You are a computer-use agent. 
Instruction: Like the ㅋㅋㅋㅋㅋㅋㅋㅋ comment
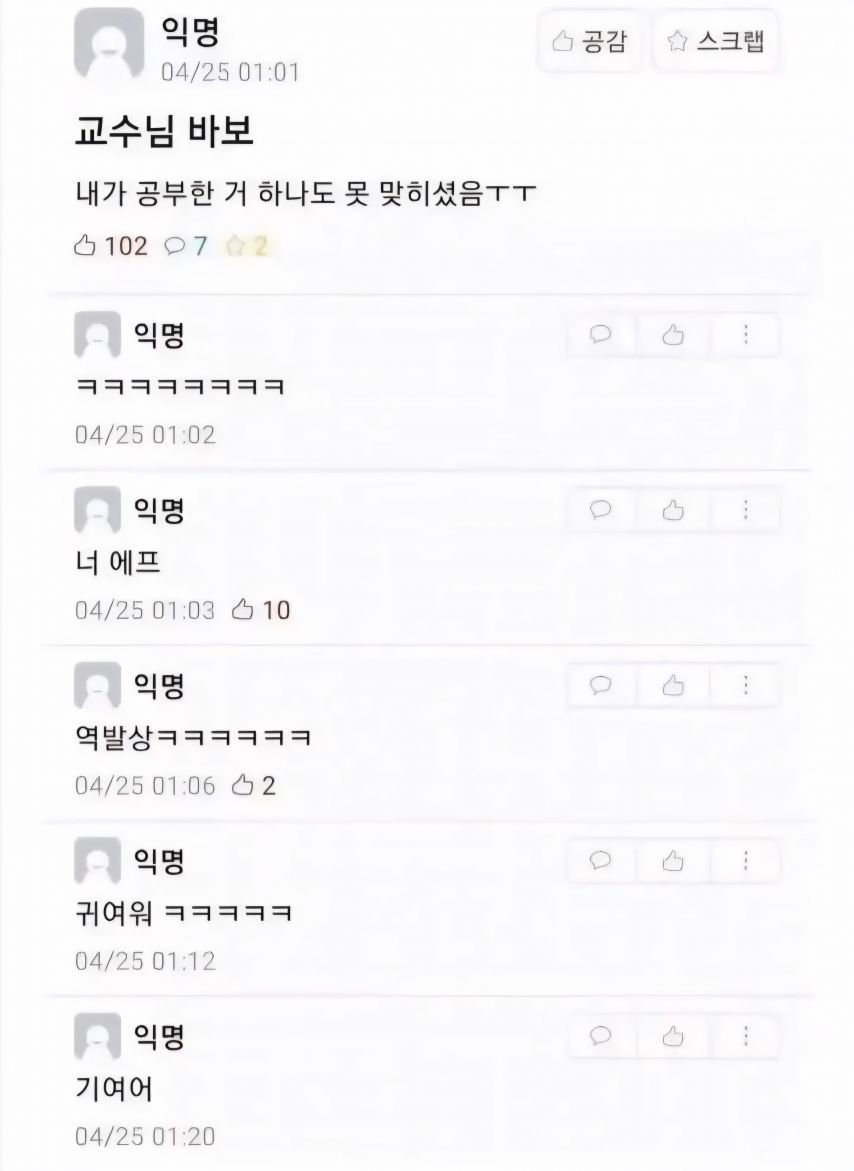673,335
